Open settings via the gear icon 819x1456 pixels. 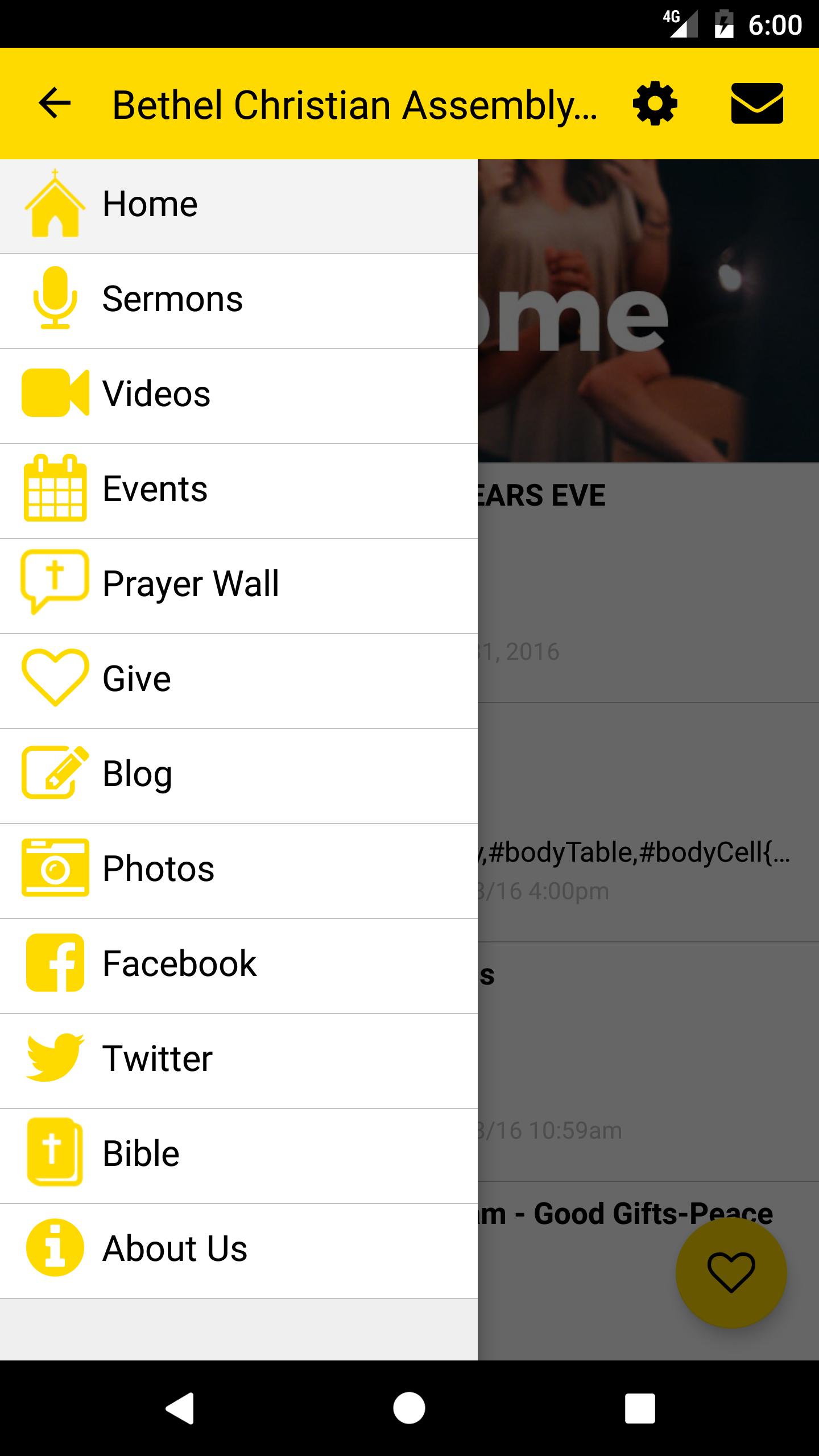[x=655, y=103]
